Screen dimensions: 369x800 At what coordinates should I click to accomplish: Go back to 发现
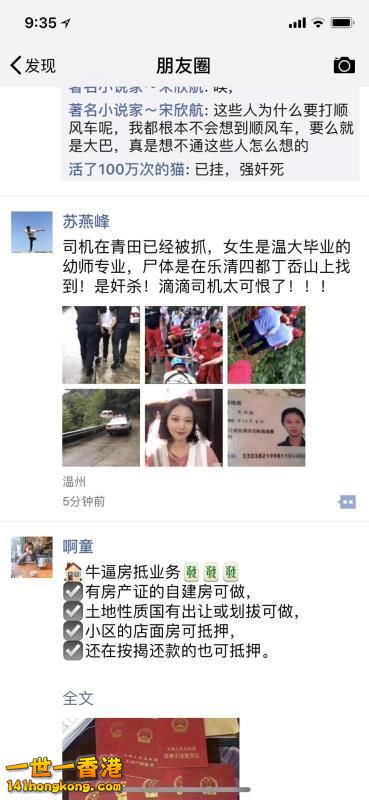[x=33, y=66]
